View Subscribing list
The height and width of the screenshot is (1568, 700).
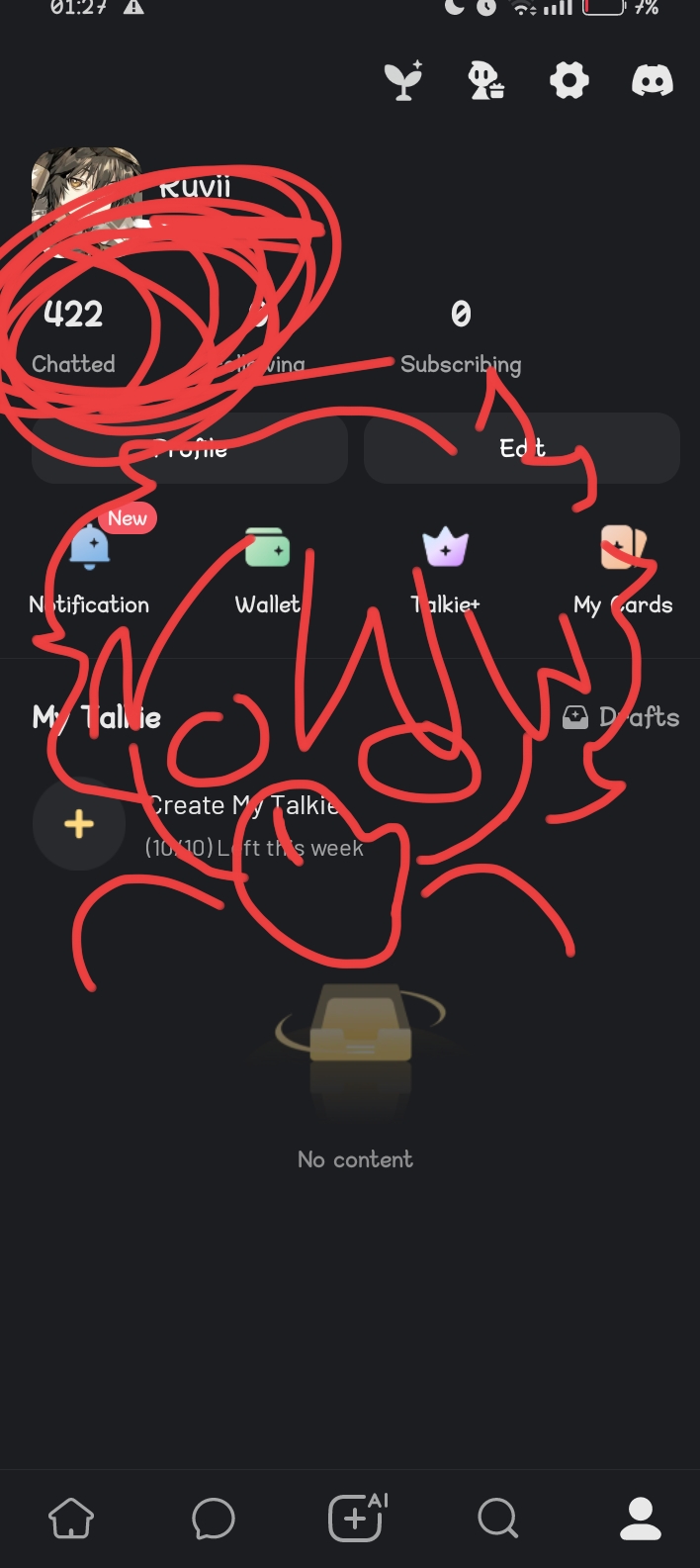point(461,336)
